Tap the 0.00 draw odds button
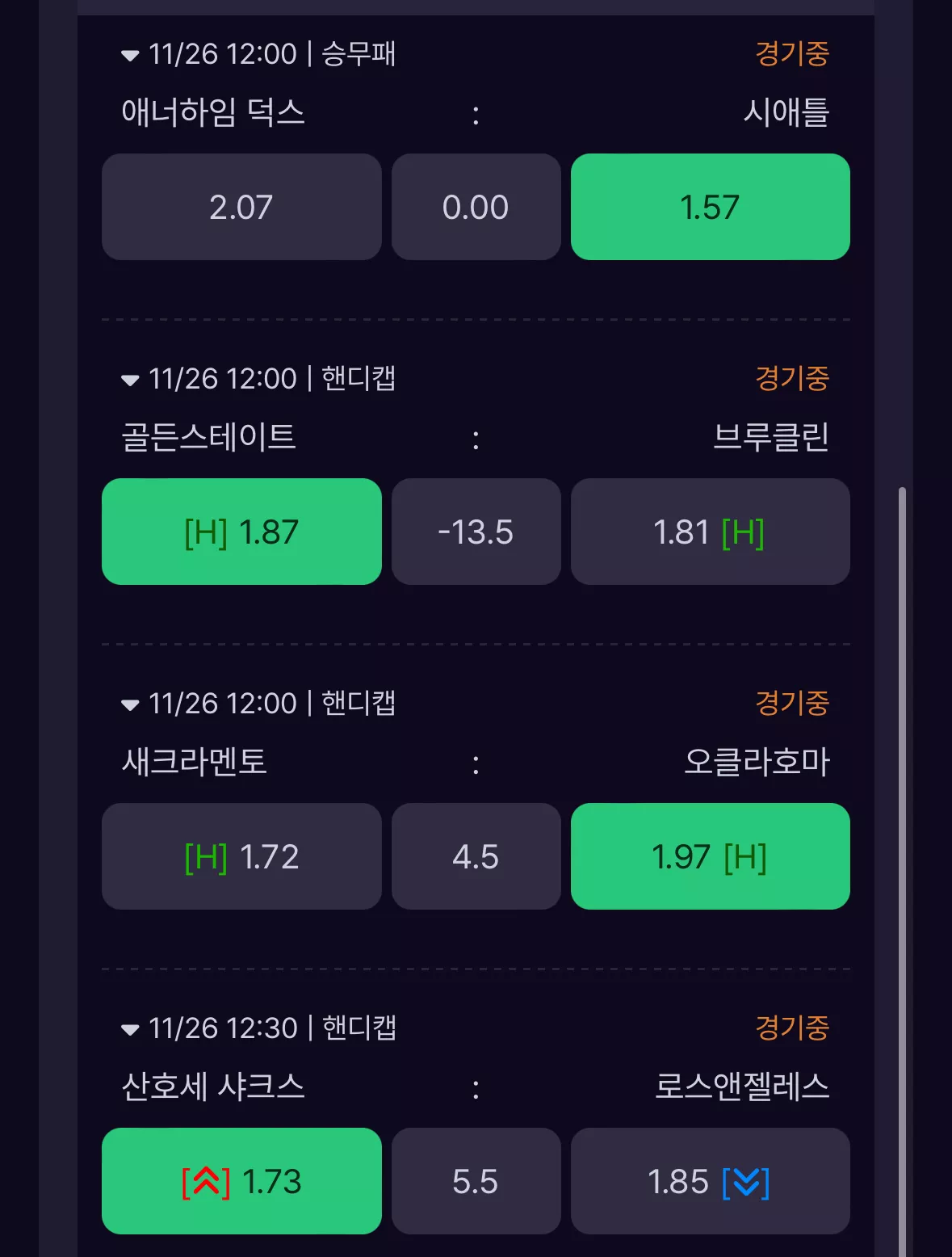952x1257 pixels. coord(476,207)
